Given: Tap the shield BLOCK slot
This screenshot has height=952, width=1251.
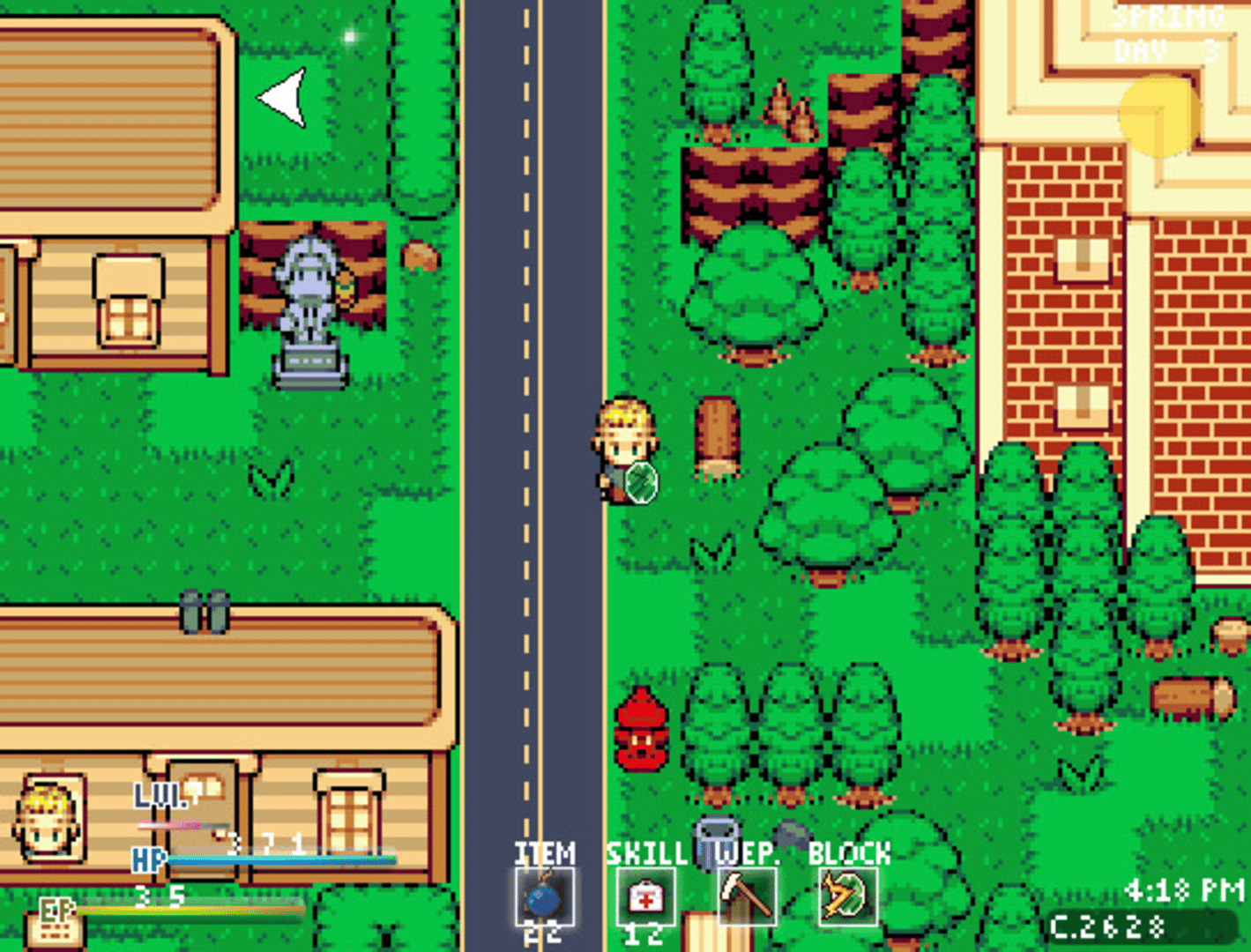Looking at the screenshot, I should point(847,896).
